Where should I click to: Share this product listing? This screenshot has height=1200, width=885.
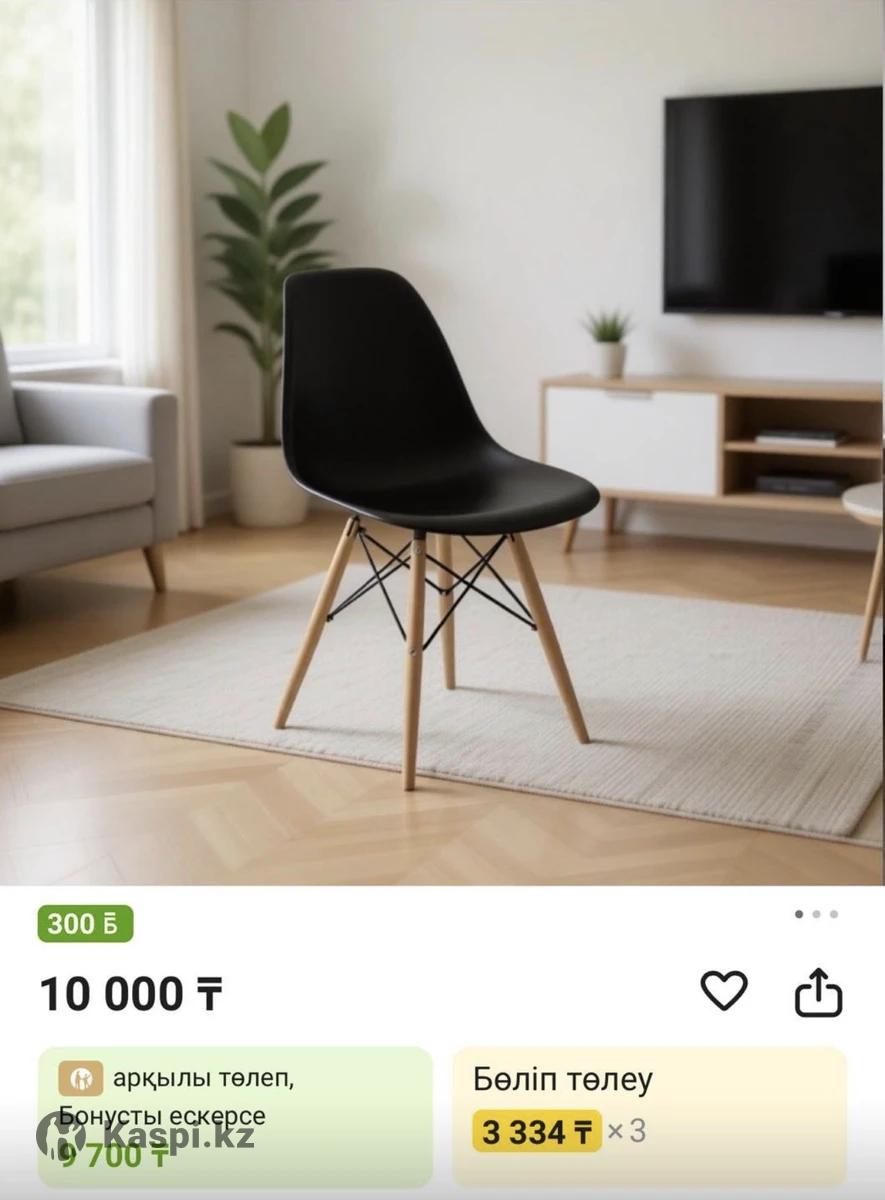[x=818, y=993]
